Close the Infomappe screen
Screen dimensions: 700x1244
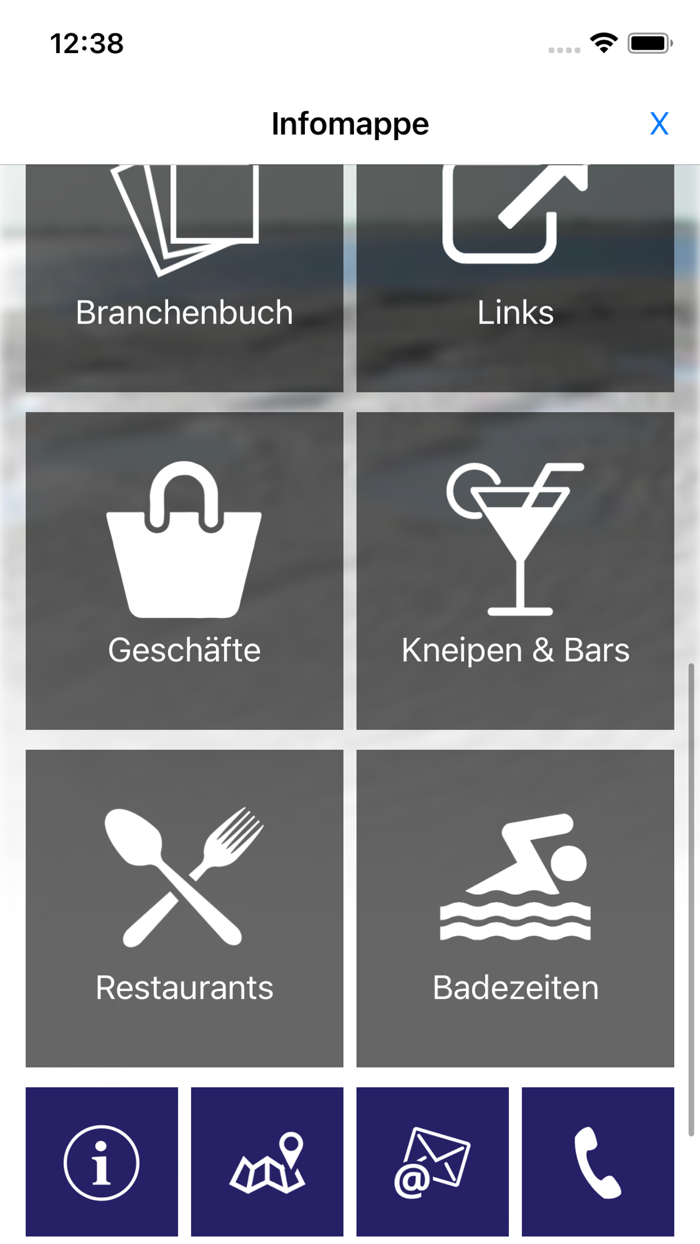pyautogui.click(x=659, y=124)
